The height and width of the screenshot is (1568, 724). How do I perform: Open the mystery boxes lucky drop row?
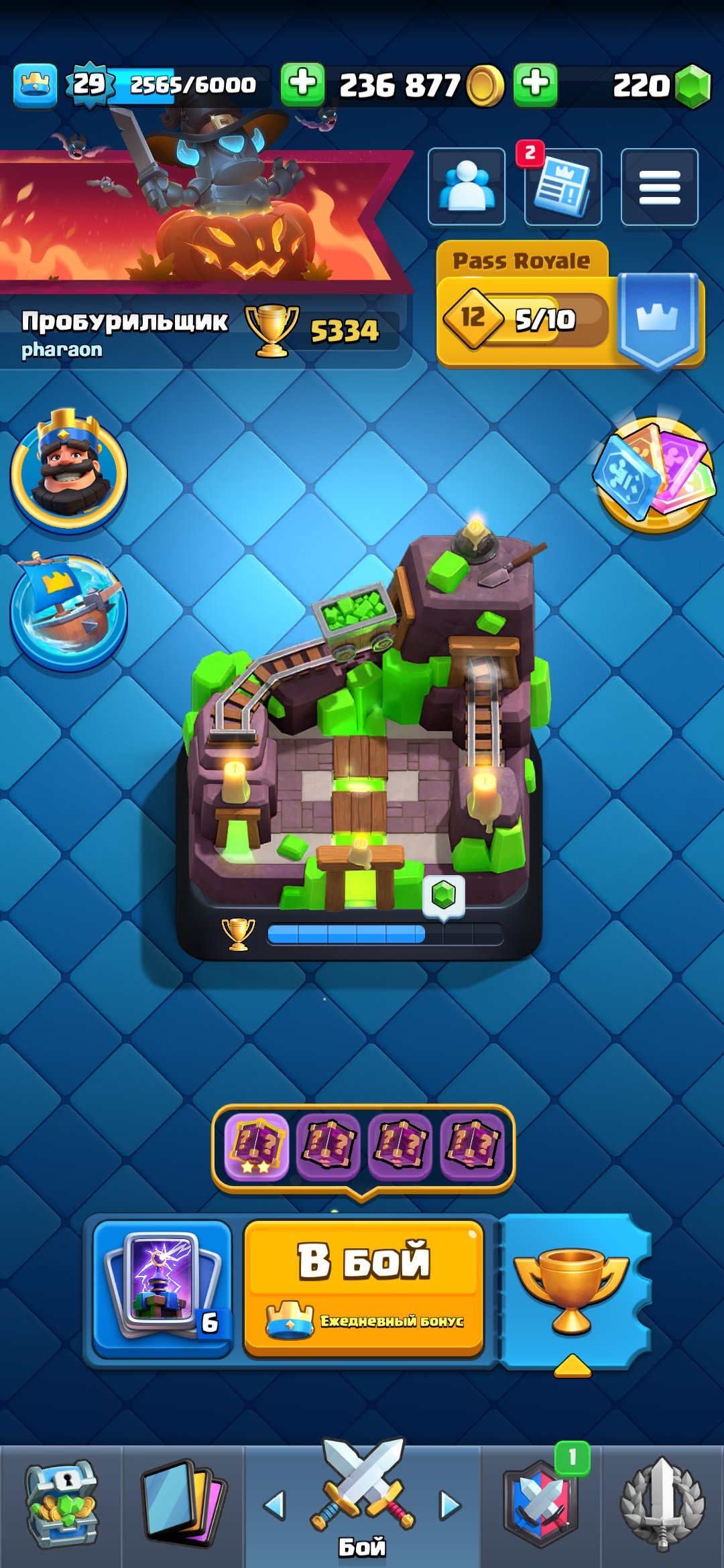[363, 1147]
